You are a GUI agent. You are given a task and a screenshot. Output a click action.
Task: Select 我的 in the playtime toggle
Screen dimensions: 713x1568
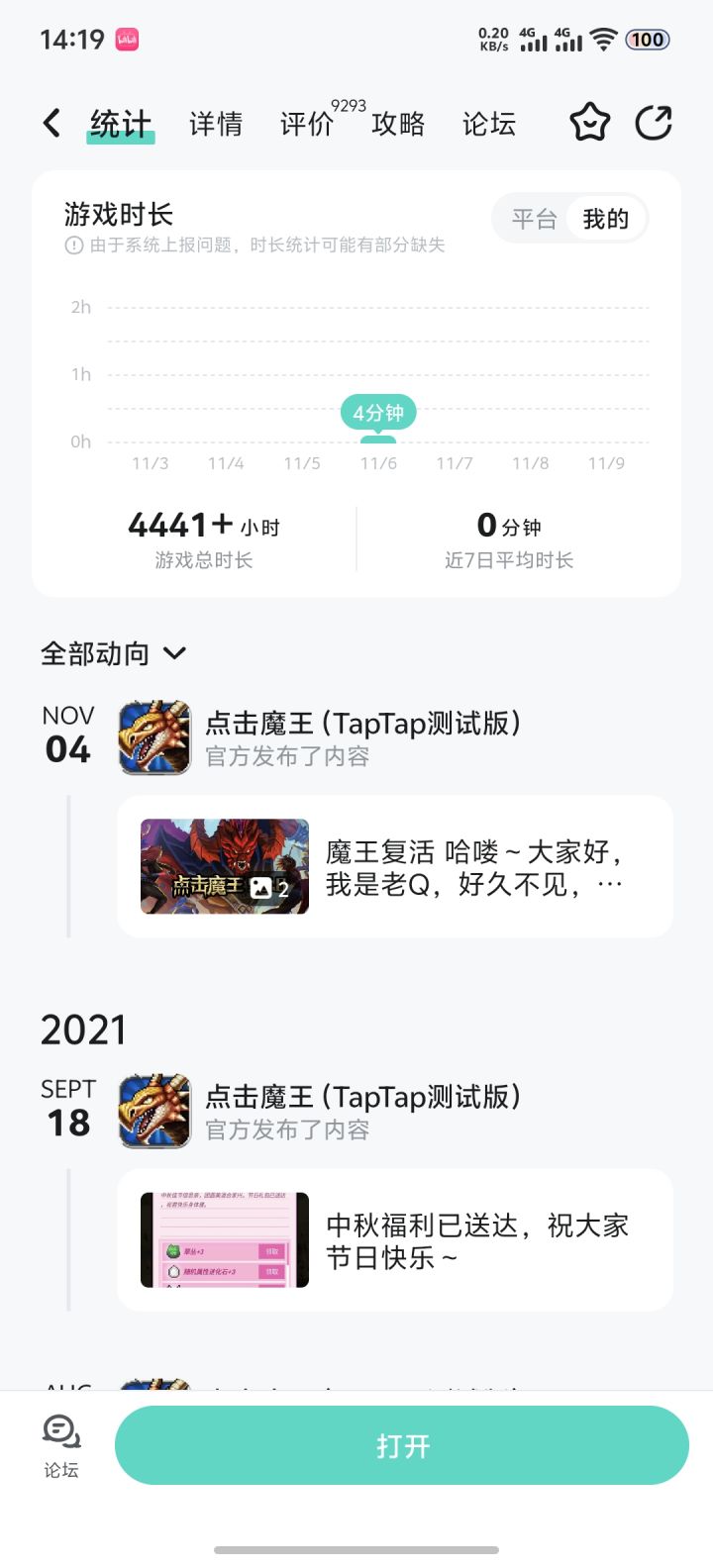click(x=605, y=219)
